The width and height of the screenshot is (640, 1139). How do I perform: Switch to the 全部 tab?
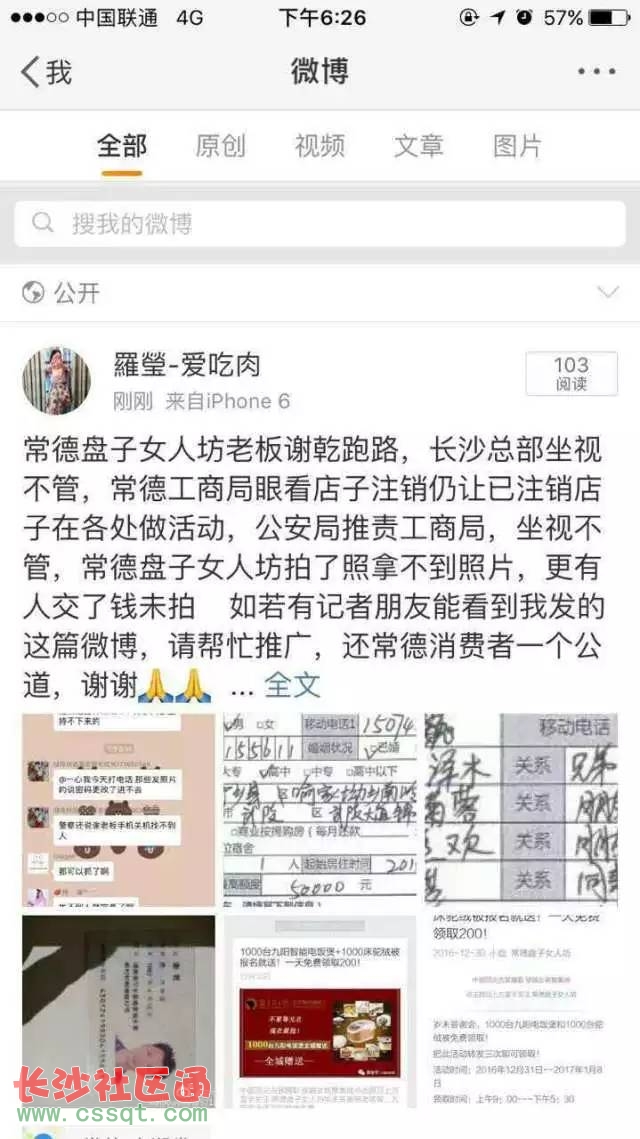(x=122, y=146)
